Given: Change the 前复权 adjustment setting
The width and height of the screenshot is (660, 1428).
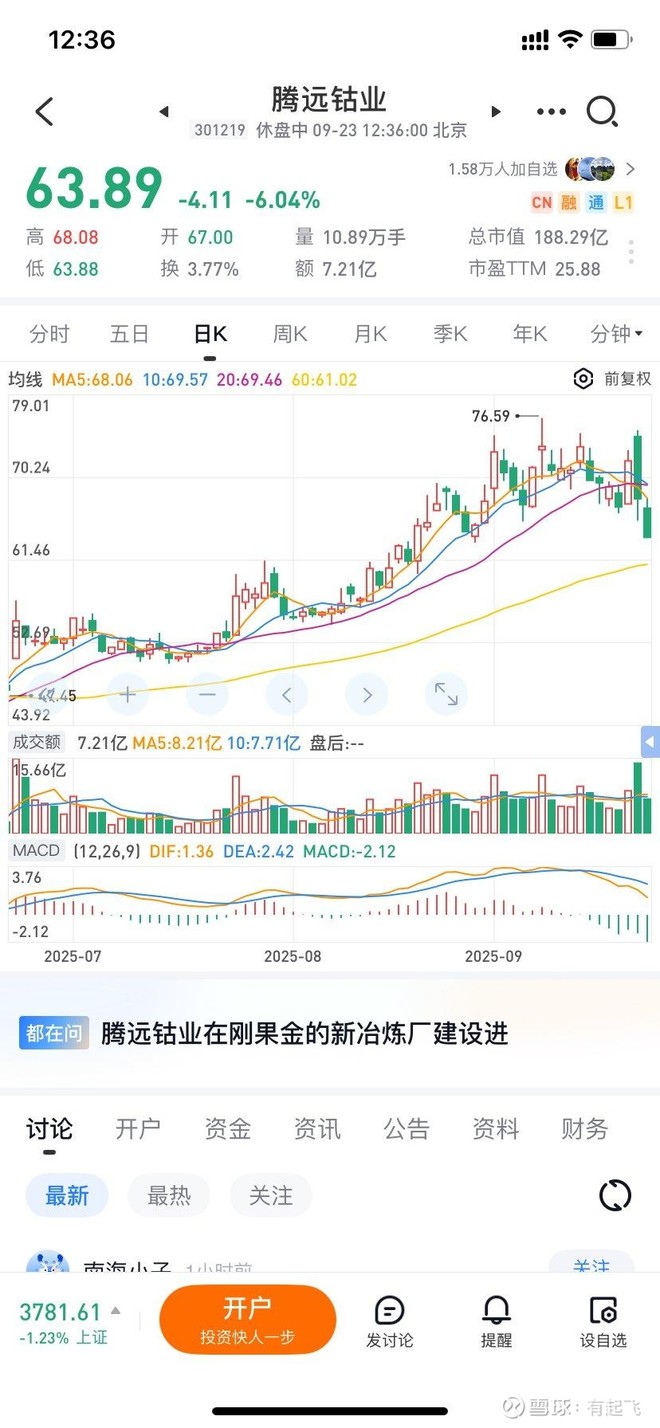Looking at the screenshot, I should (612, 379).
